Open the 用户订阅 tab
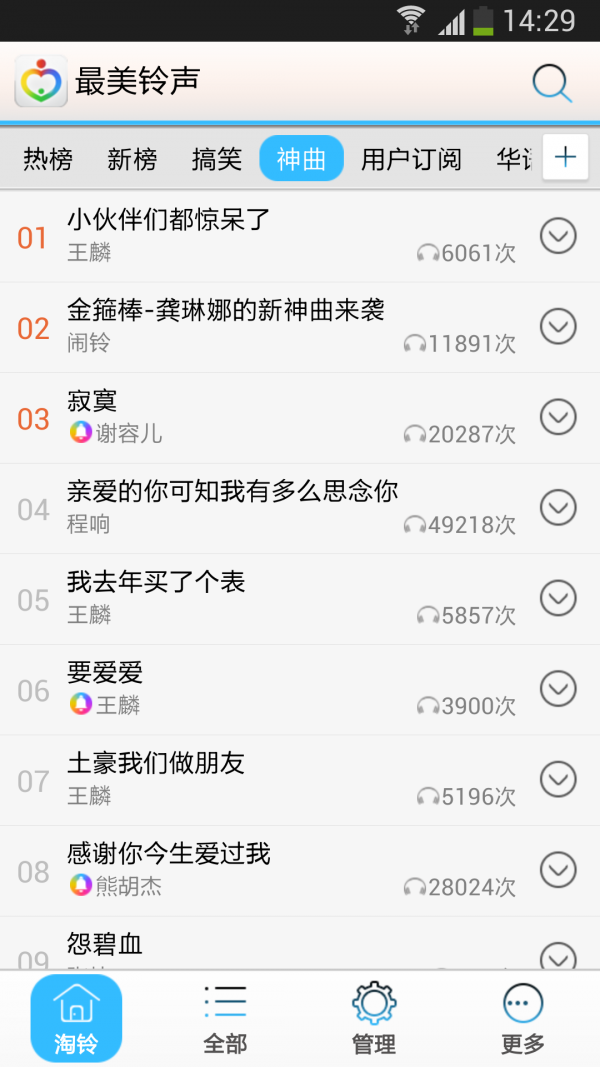600x1067 pixels. (x=411, y=159)
